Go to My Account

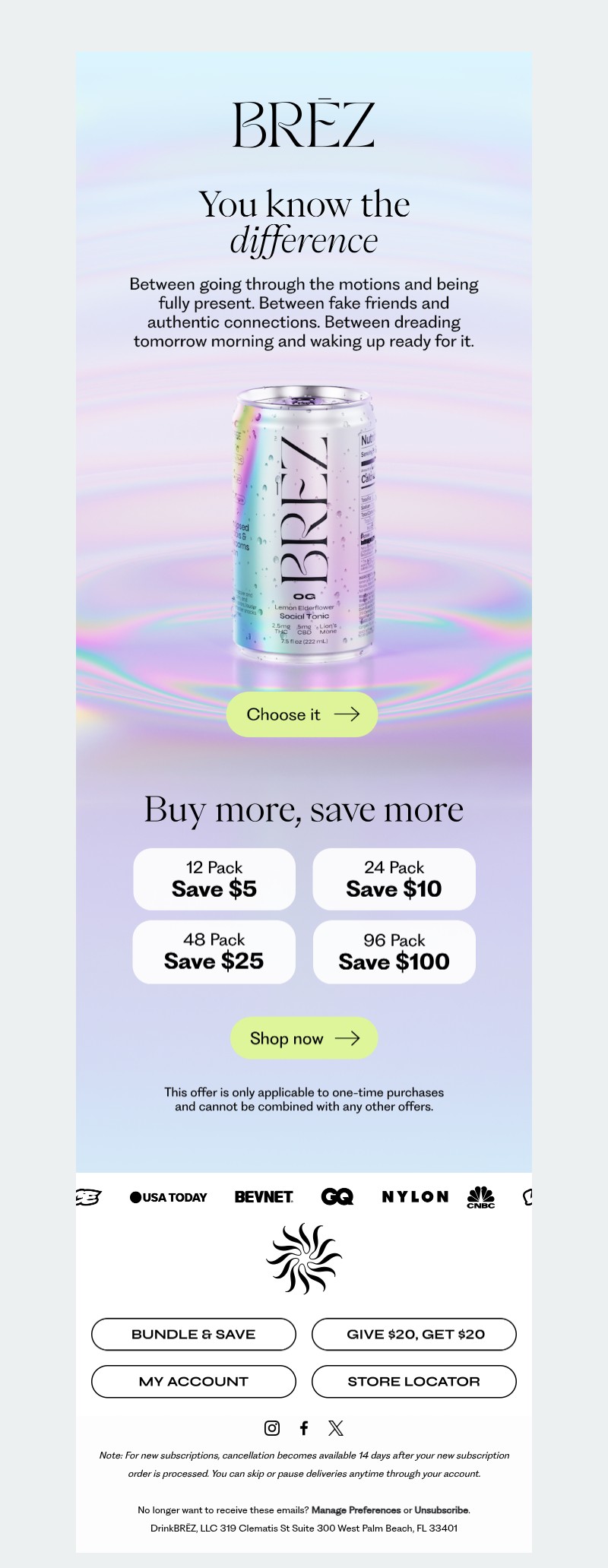point(193,1381)
